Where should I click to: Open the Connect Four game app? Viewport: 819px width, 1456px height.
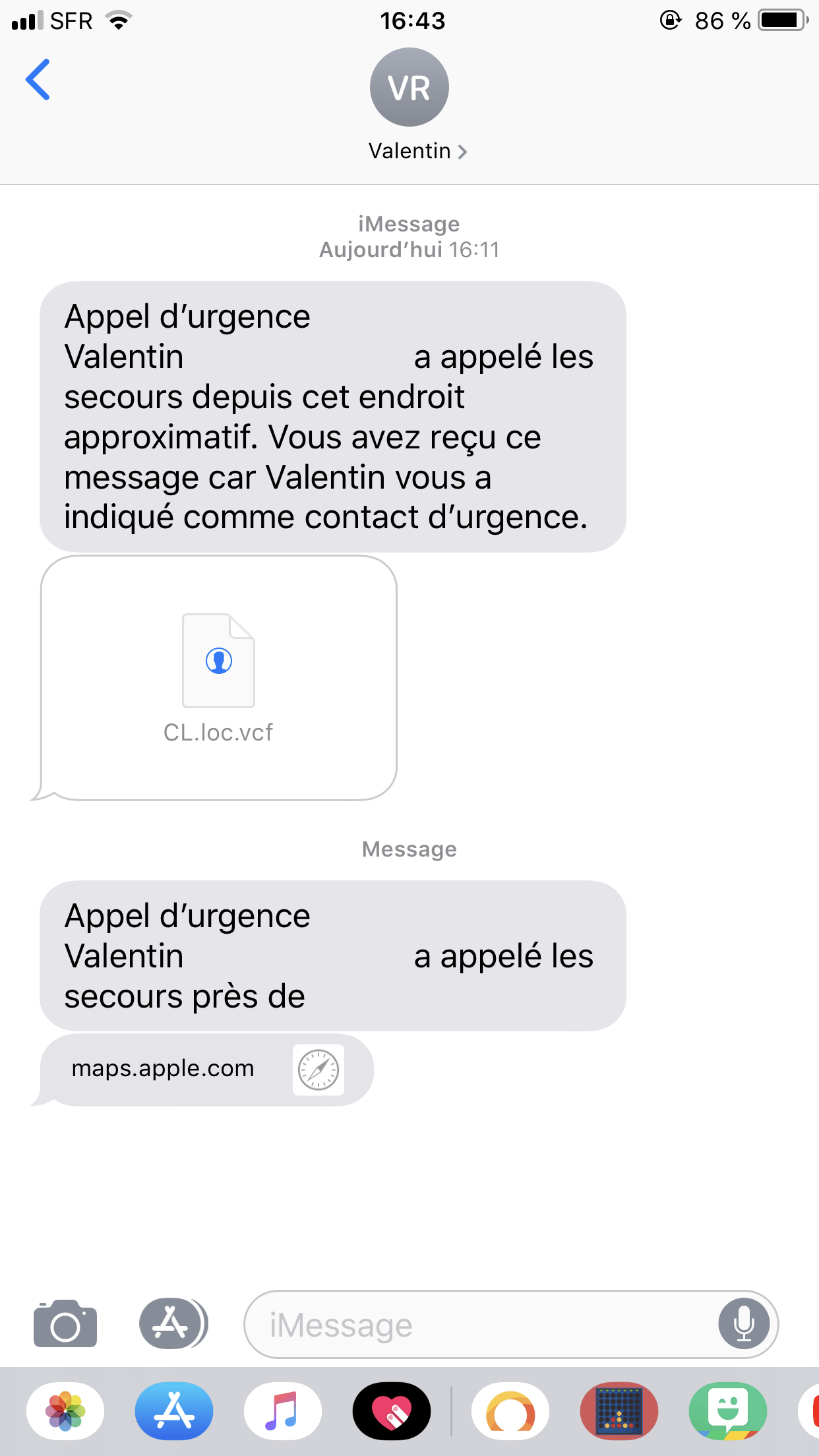pos(619,1410)
